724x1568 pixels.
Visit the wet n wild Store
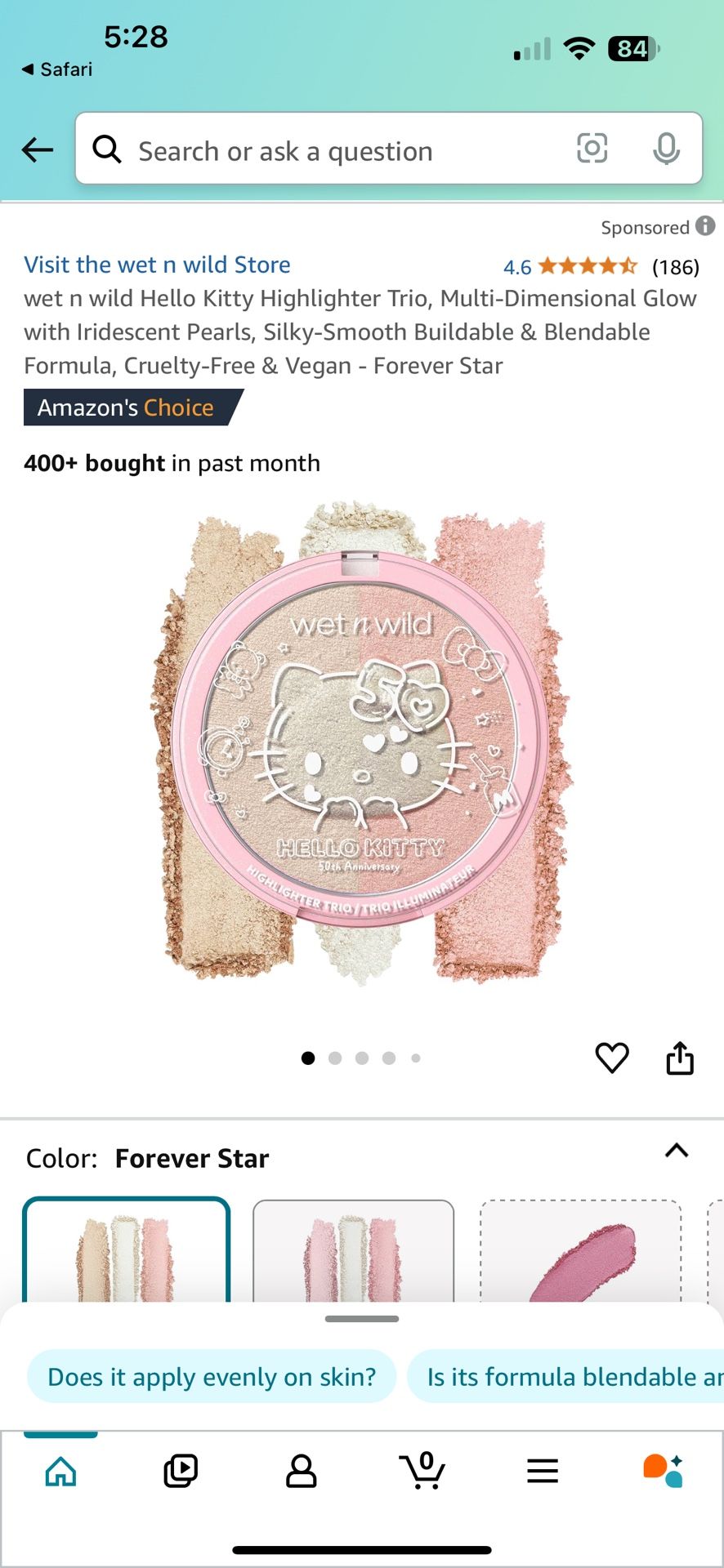coord(157,265)
